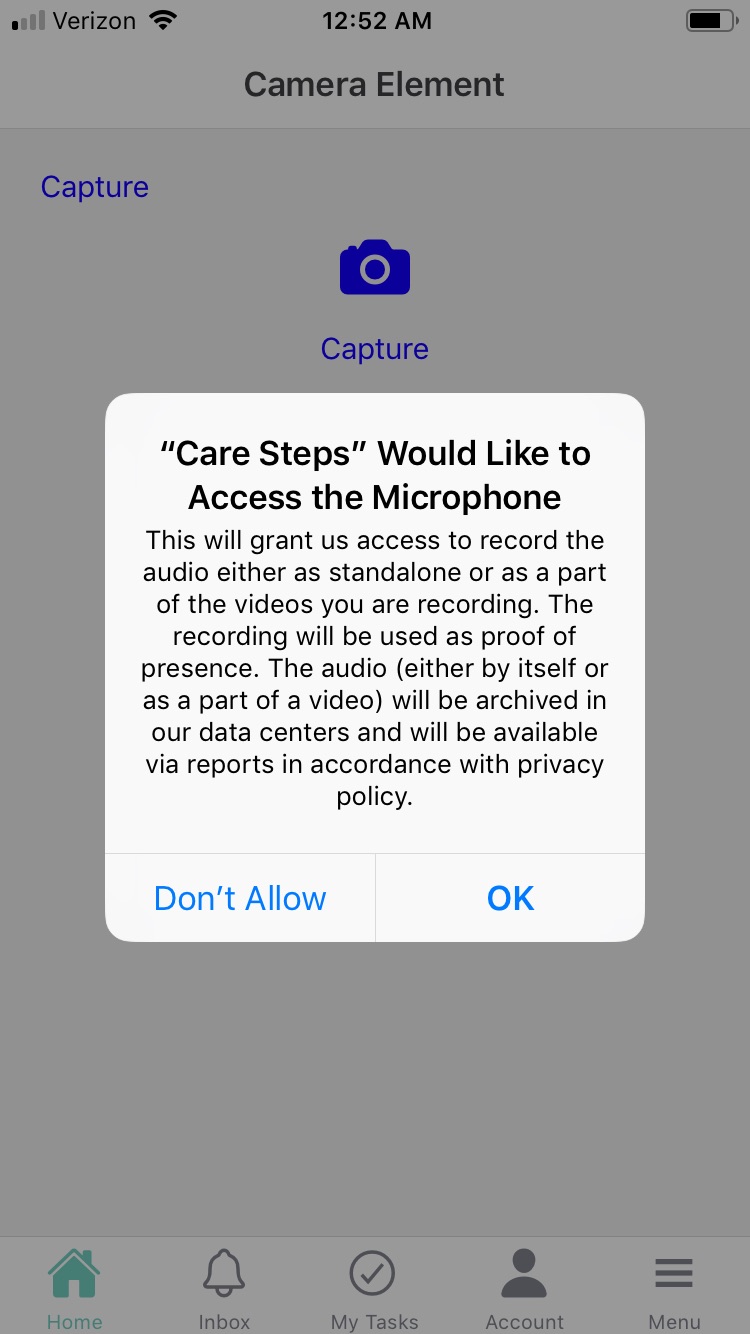Go to My Tasks tab
Image resolution: width=750 pixels, height=1334 pixels.
tap(374, 1288)
